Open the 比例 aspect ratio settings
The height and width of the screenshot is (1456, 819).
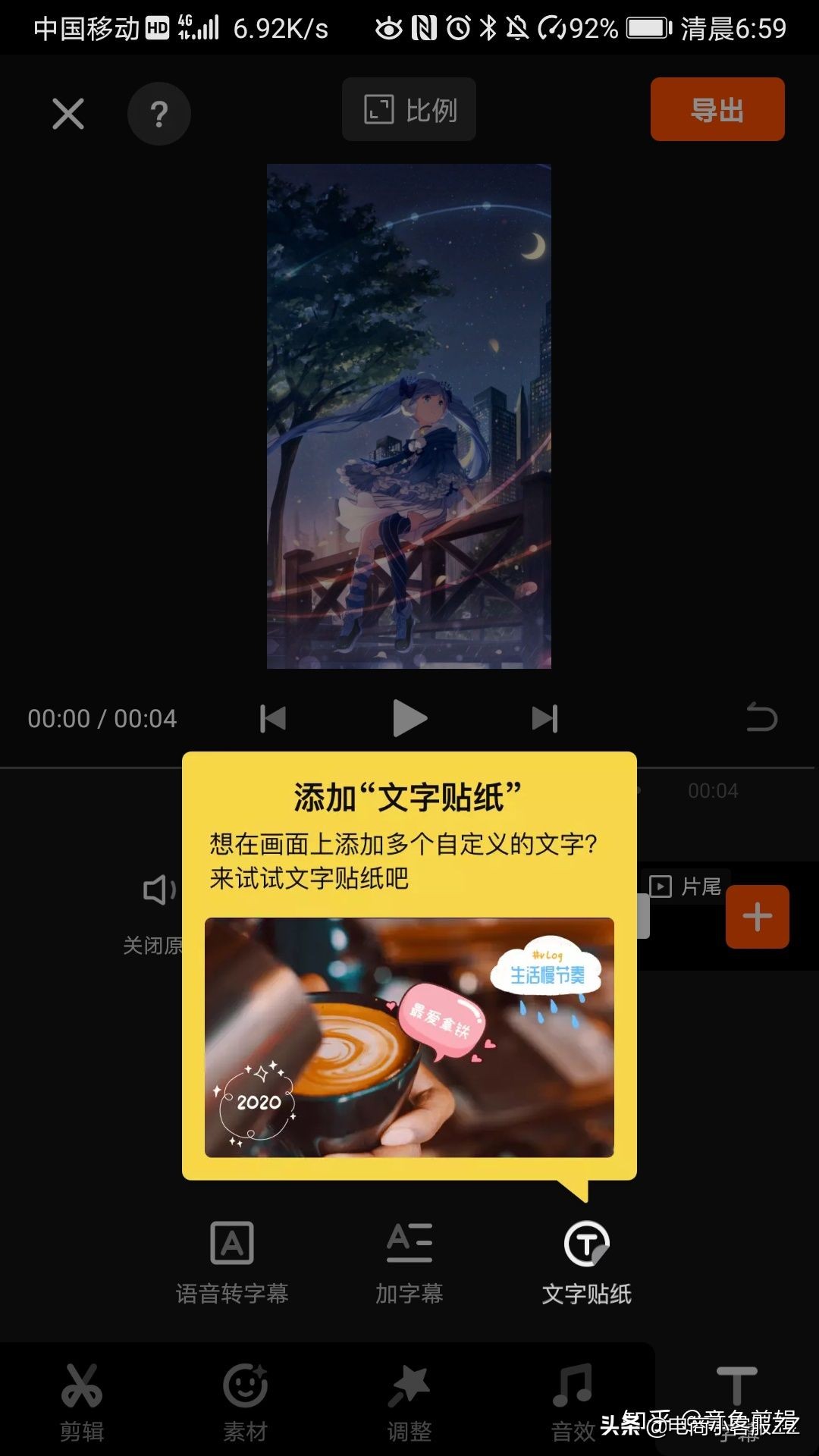pos(409,109)
